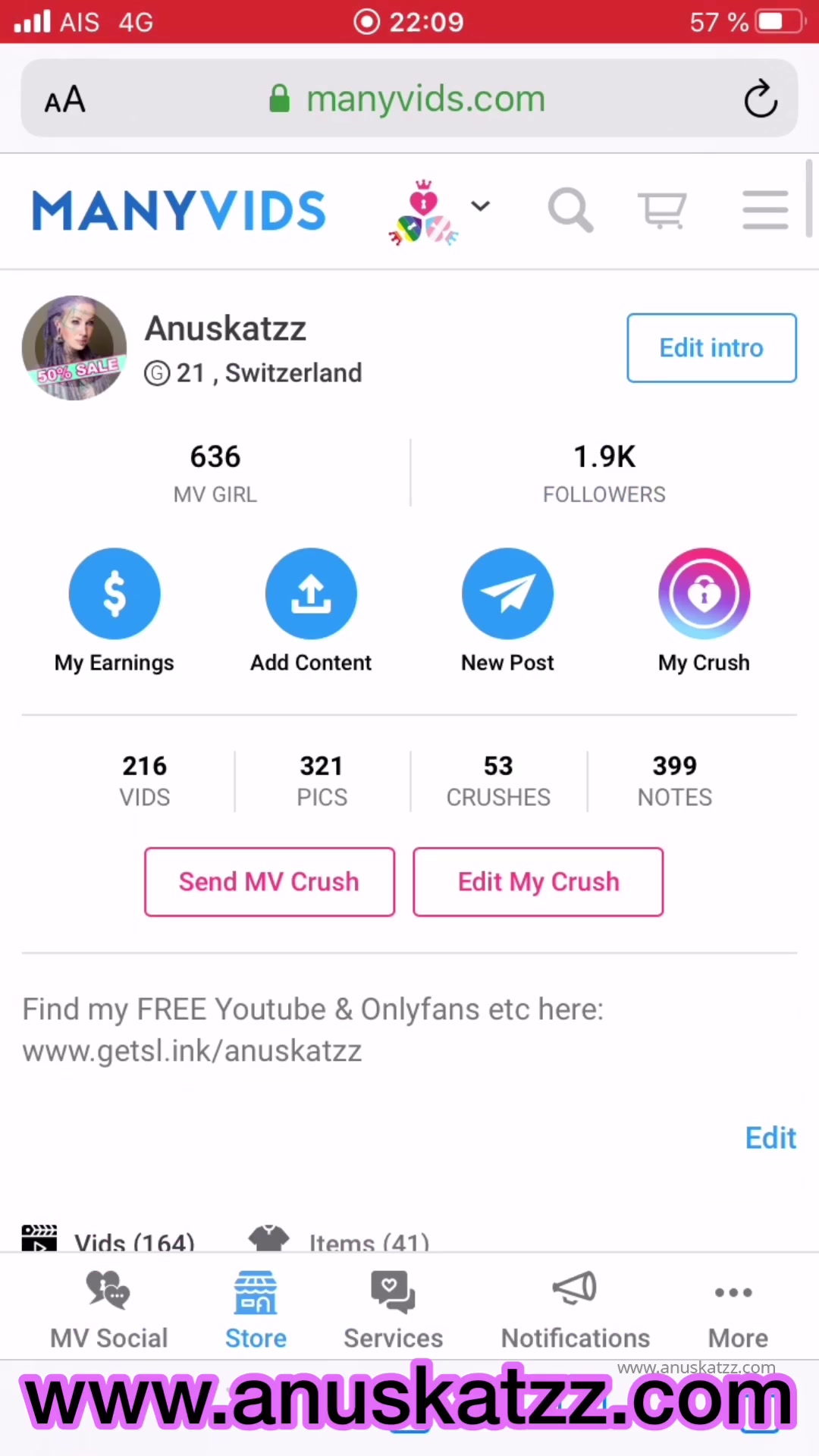The width and height of the screenshot is (819, 1456).
Task: Switch to Services tab
Action: tap(393, 1310)
